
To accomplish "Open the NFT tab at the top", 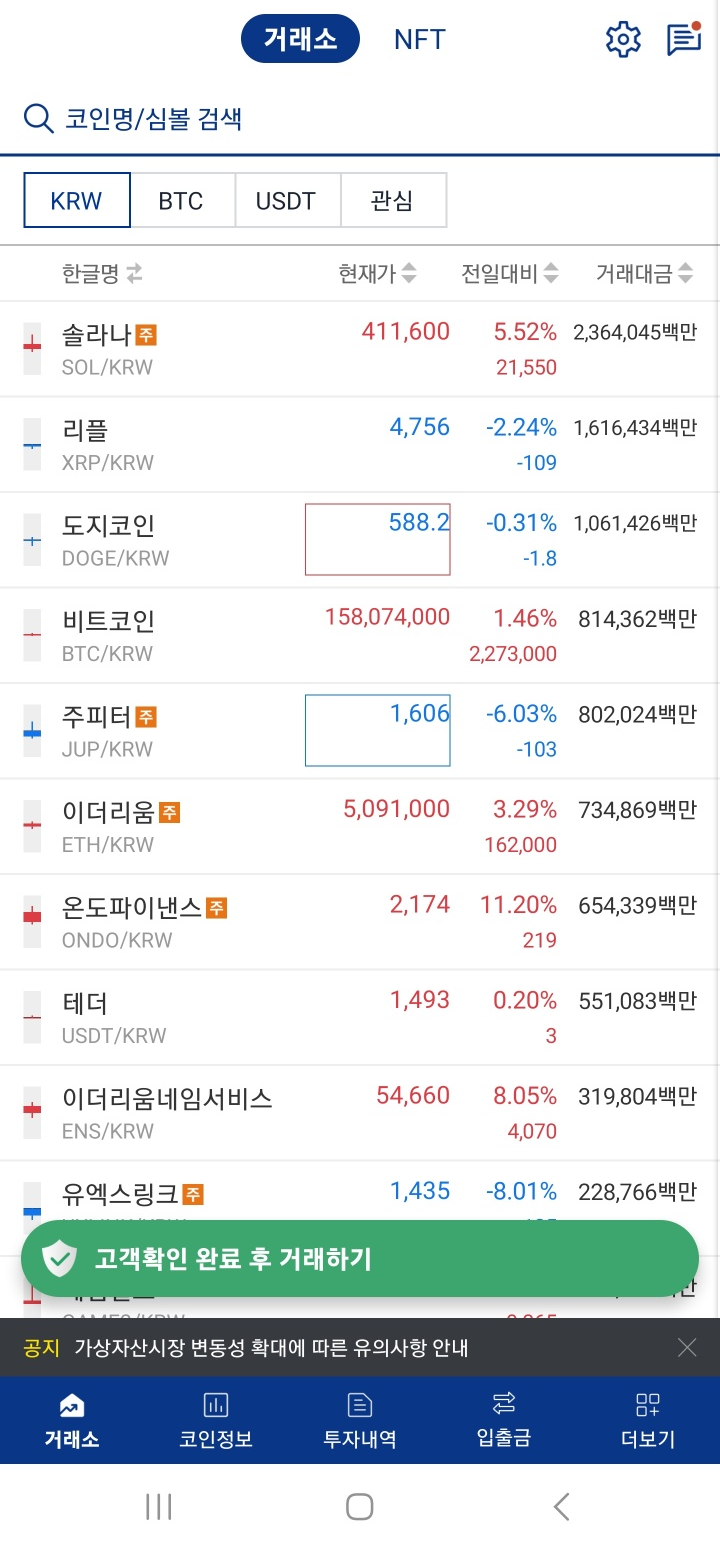I will coord(419,39).
